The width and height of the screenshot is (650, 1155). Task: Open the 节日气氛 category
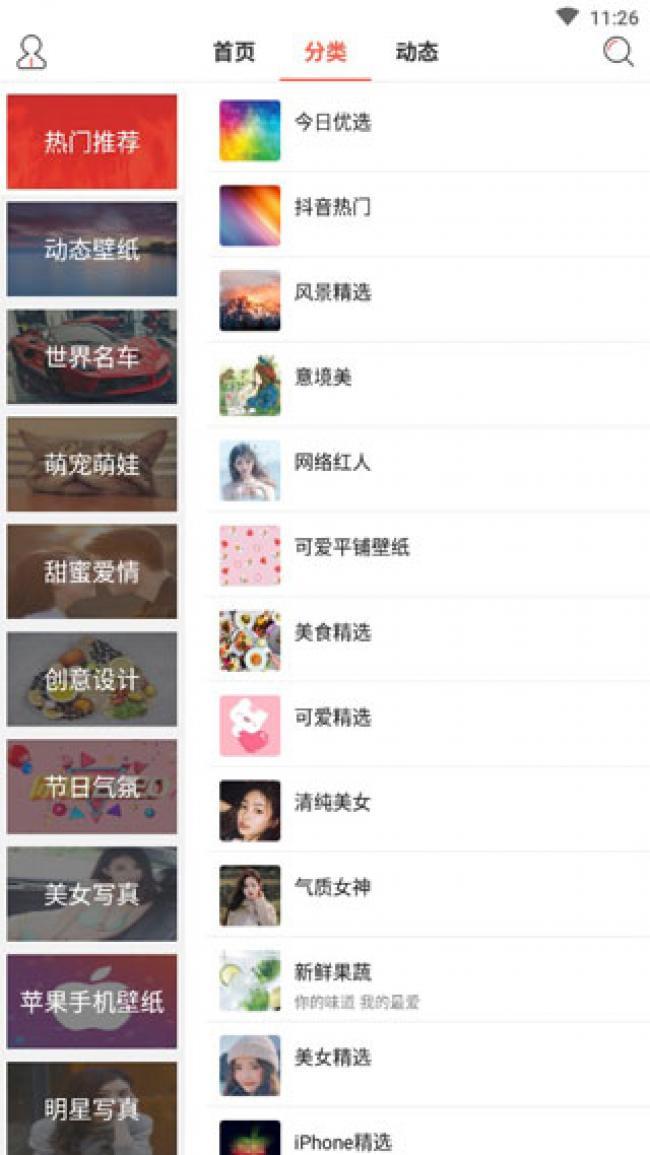click(92, 787)
